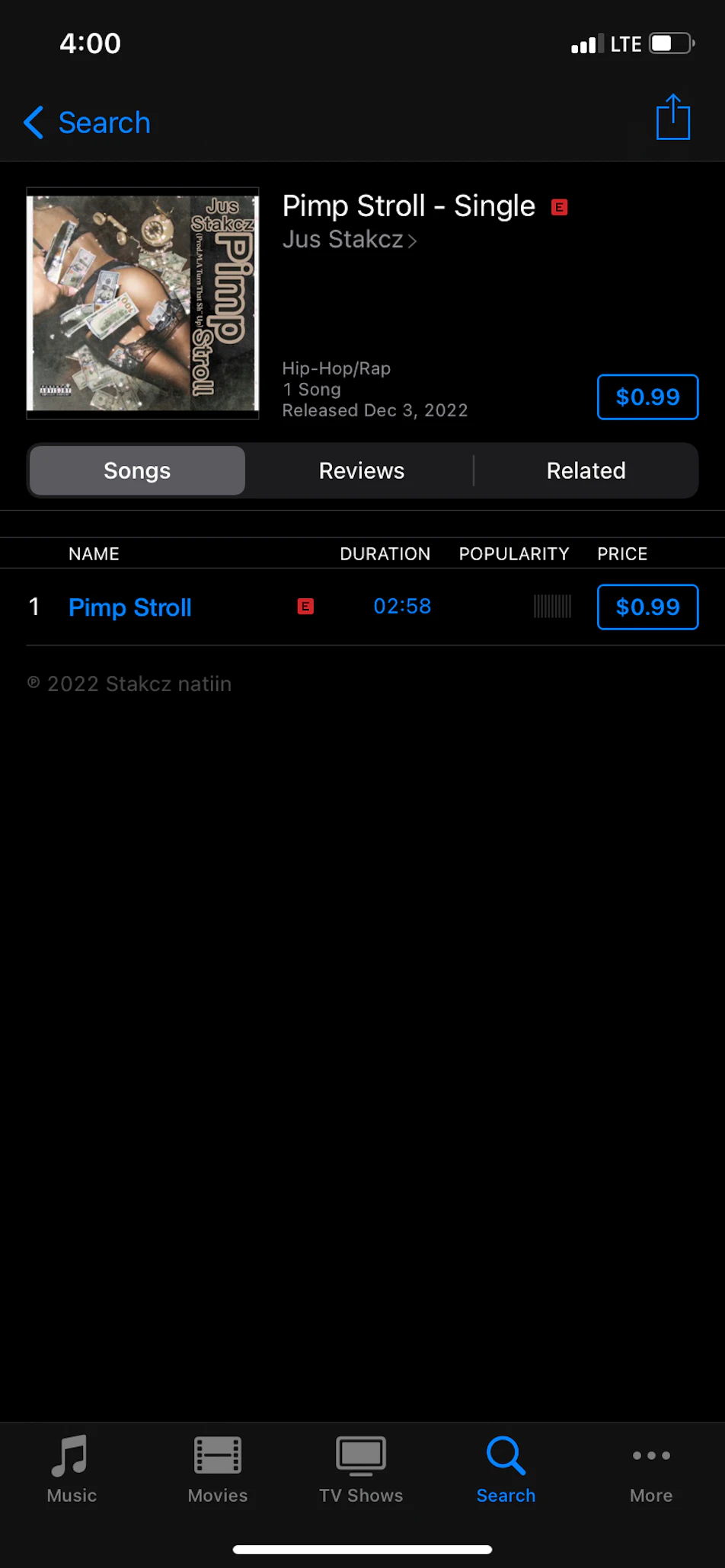Buy the single for $0.99 in header
The width and height of the screenshot is (725, 1568).
[x=647, y=397]
